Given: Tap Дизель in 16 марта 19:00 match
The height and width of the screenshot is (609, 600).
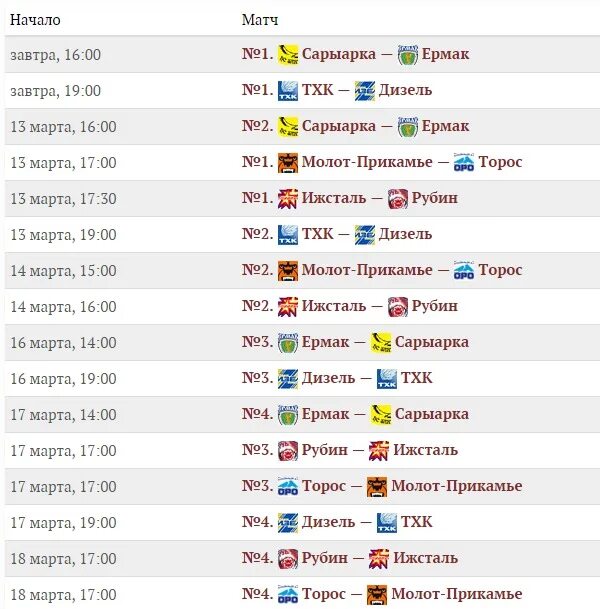Looking at the screenshot, I should pyautogui.click(x=328, y=378).
